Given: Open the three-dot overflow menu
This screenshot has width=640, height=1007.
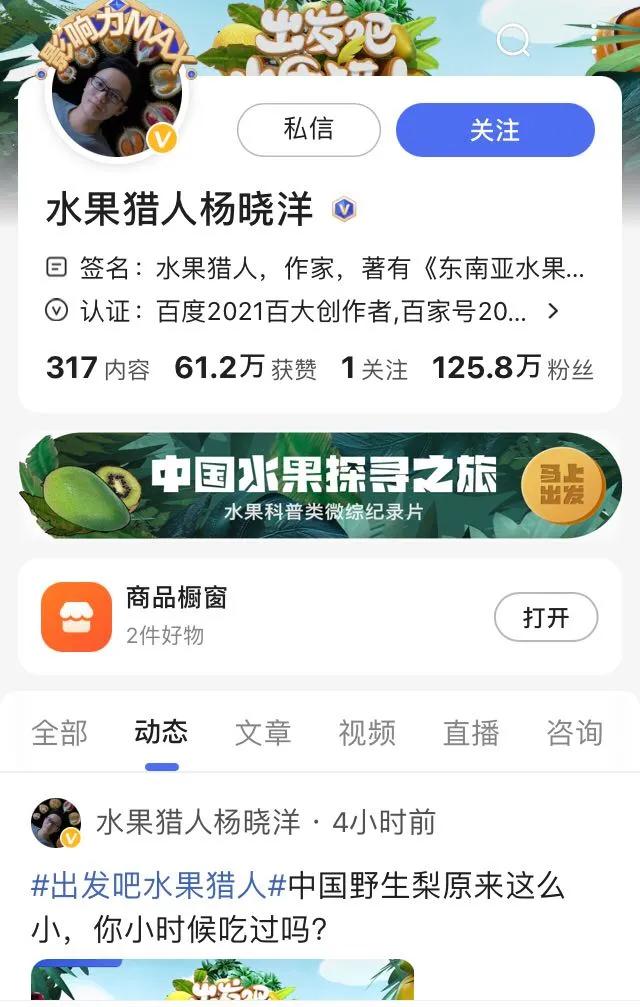Looking at the screenshot, I should [x=595, y=40].
